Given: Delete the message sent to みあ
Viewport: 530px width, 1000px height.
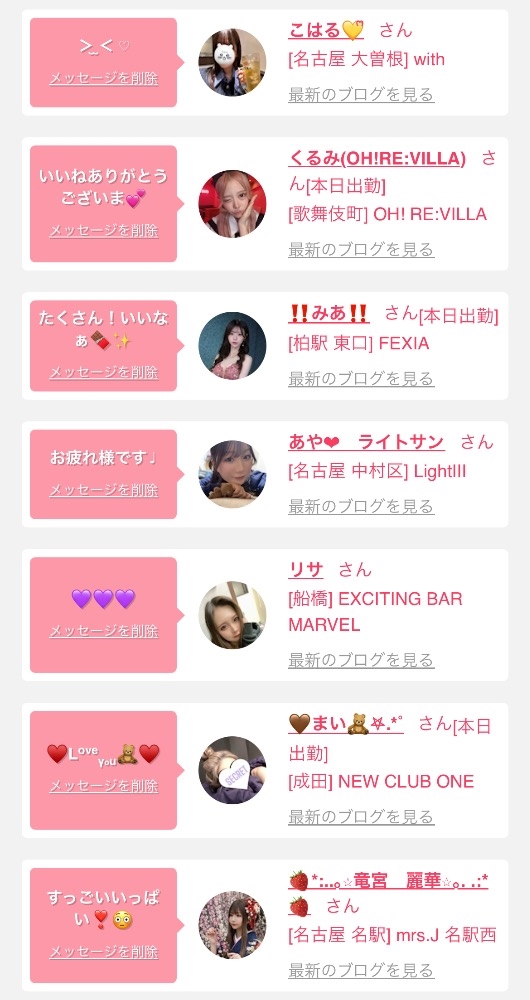Looking at the screenshot, I should click(x=104, y=372).
